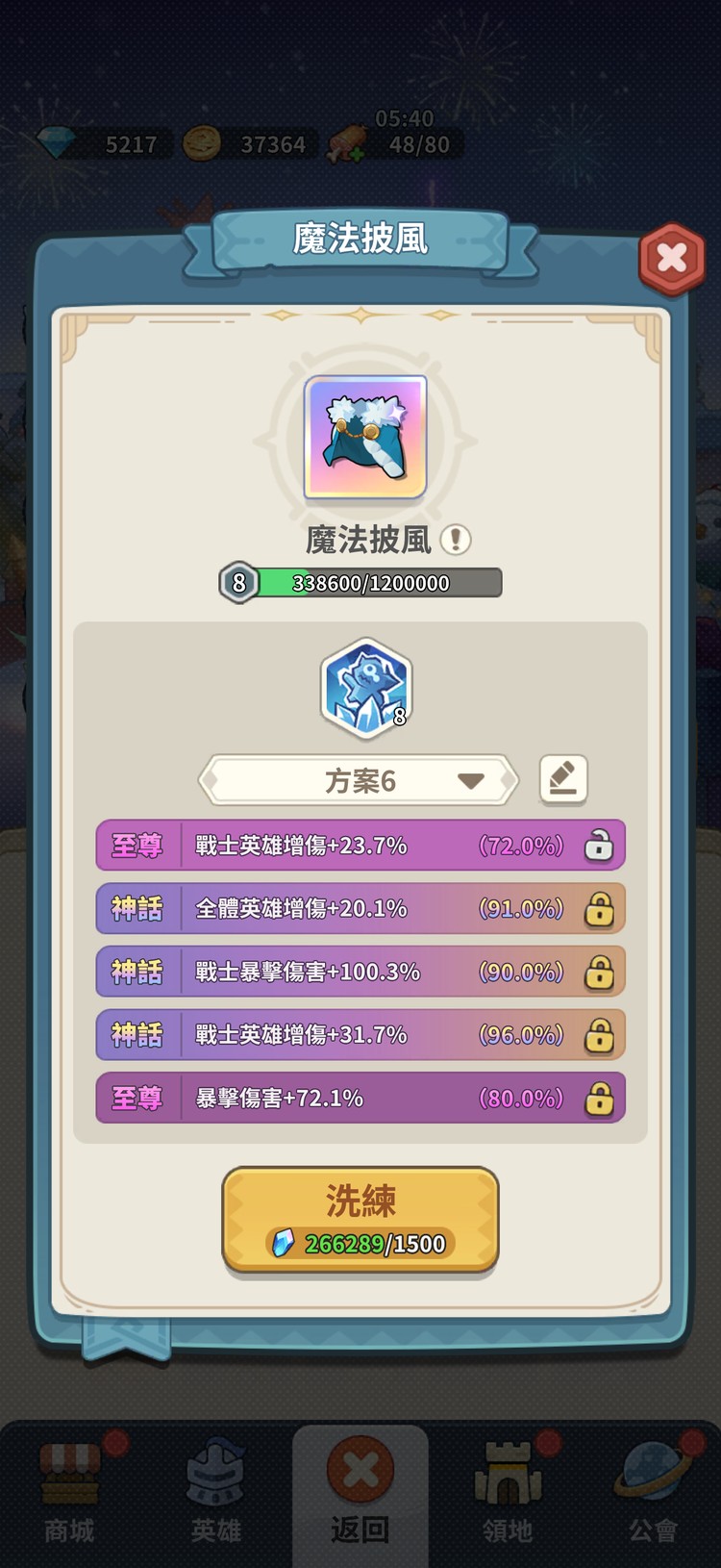The width and height of the screenshot is (721, 1568).
Task: Unlock the 至尊 戰士英雄增傷+23.7% attribute row
Action: coord(601,845)
